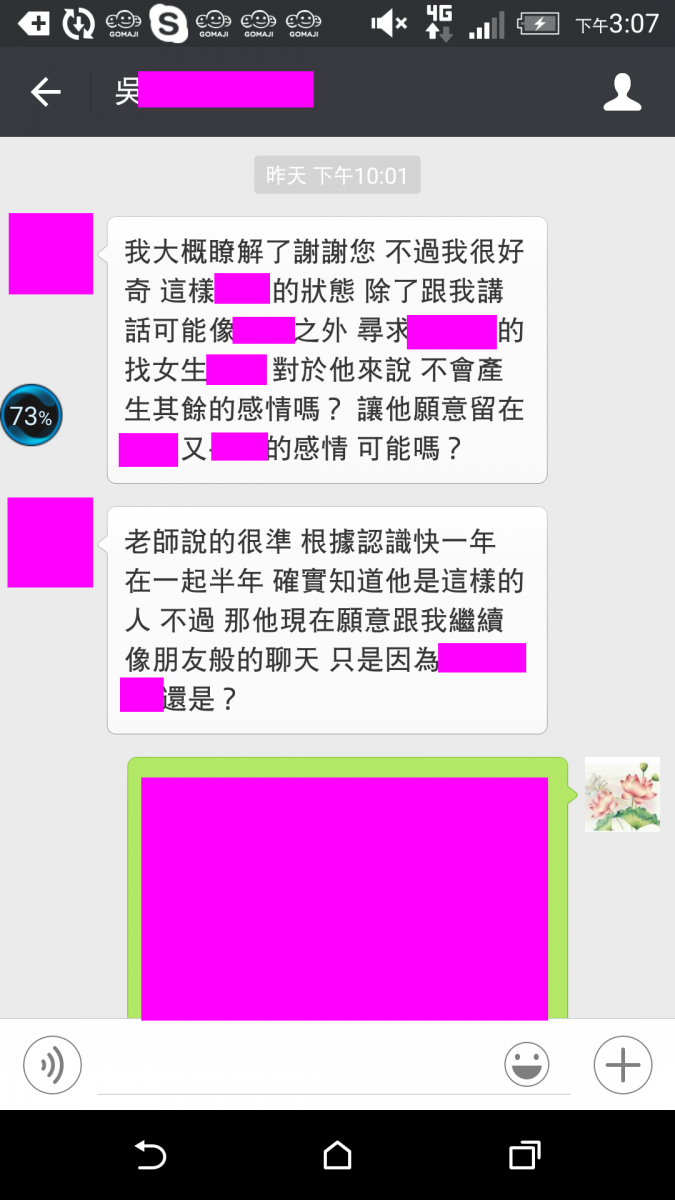This screenshot has height=1200, width=675.
Task: Go to the home screen
Action: [338, 1156]
